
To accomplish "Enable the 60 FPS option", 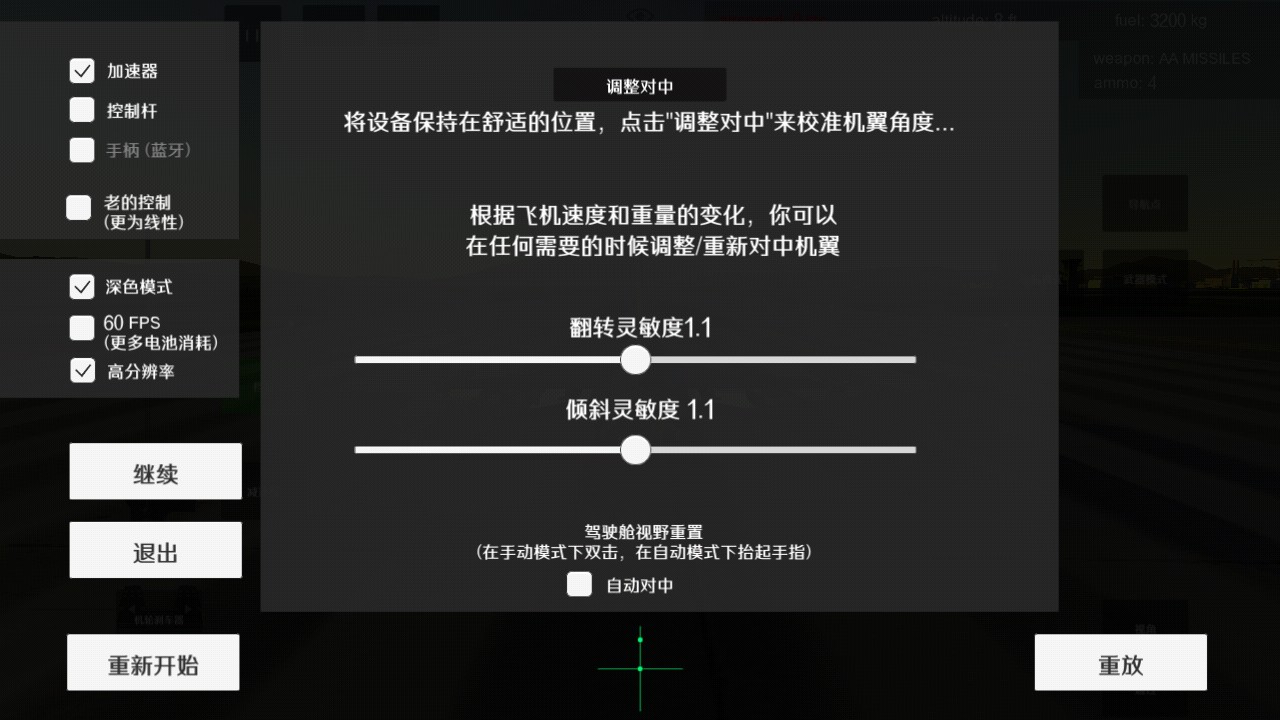I will click(x=82, y=328).
